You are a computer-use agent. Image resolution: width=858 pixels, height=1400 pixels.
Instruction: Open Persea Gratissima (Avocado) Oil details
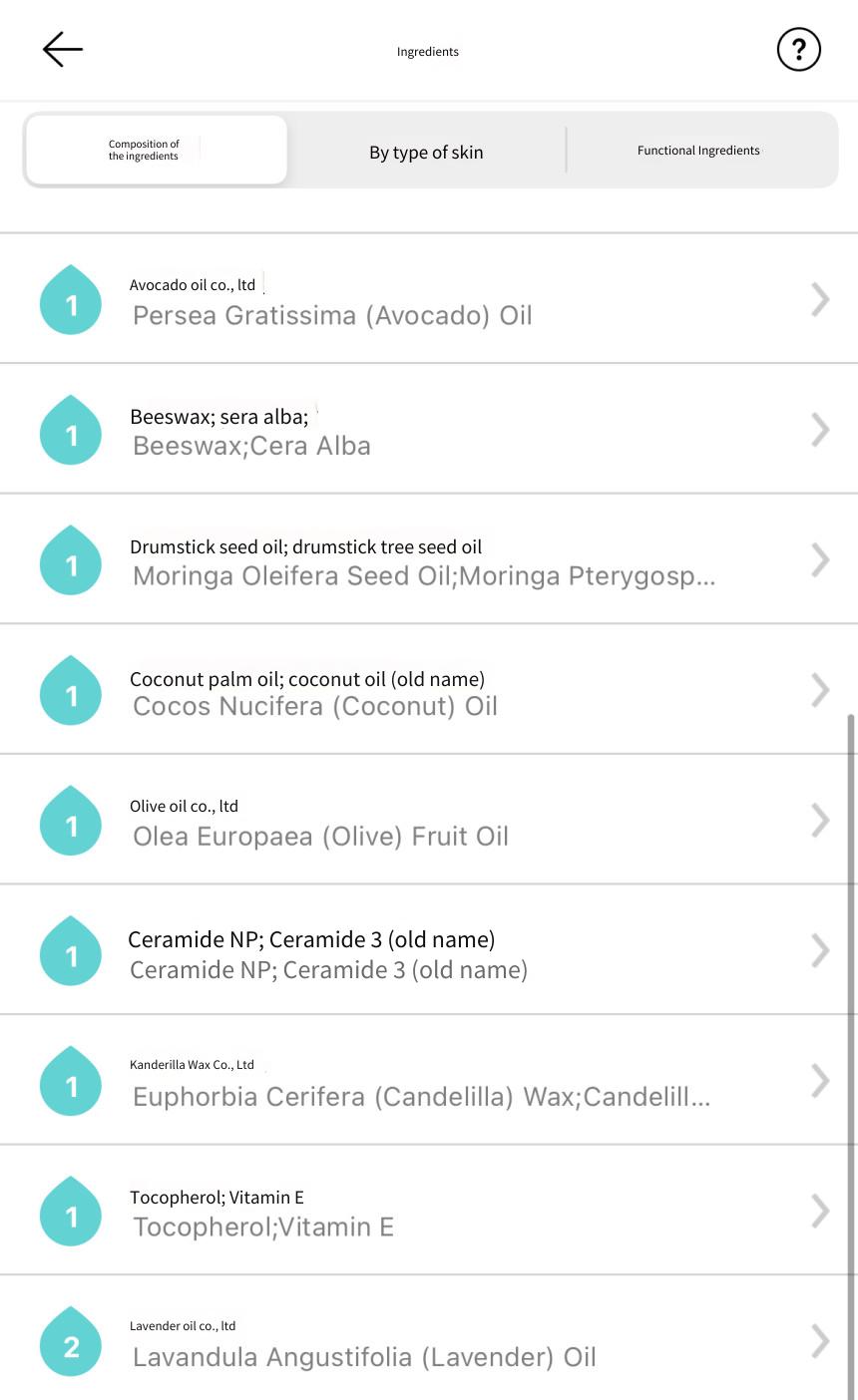(x=429, y=299)
